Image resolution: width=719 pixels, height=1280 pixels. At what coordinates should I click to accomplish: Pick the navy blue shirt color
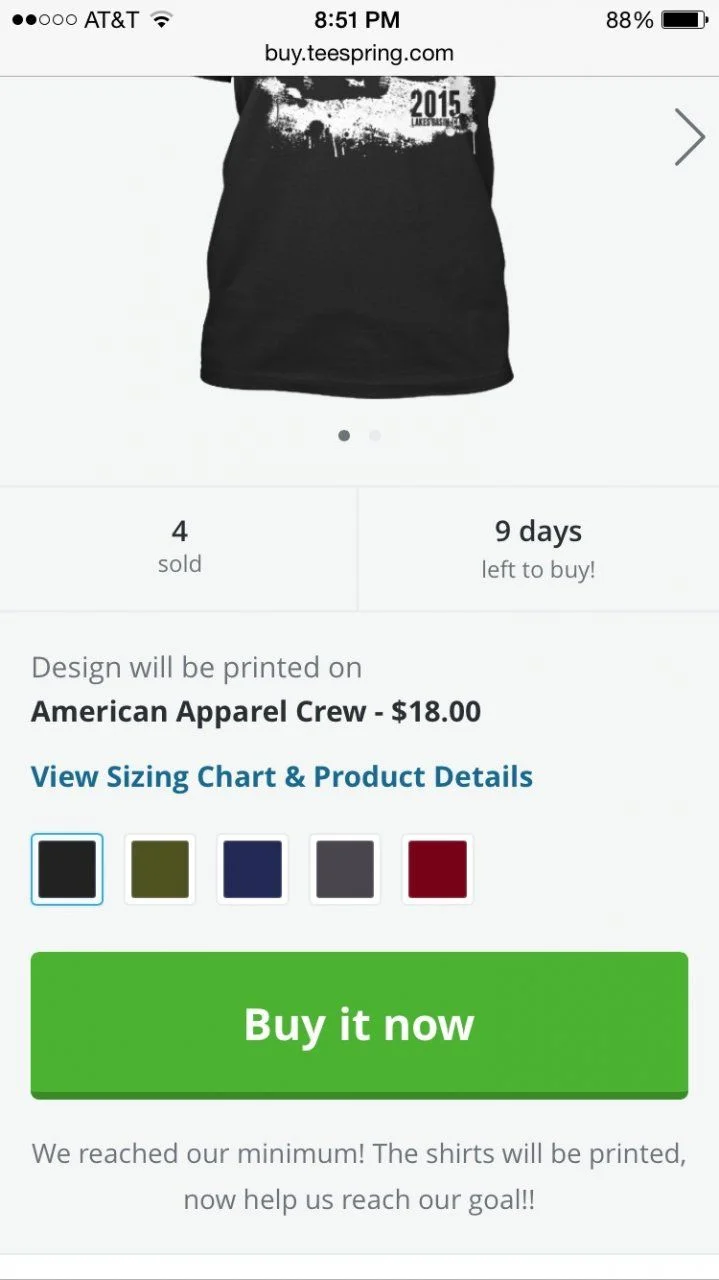pyautogui.click(x=252, y=869)
